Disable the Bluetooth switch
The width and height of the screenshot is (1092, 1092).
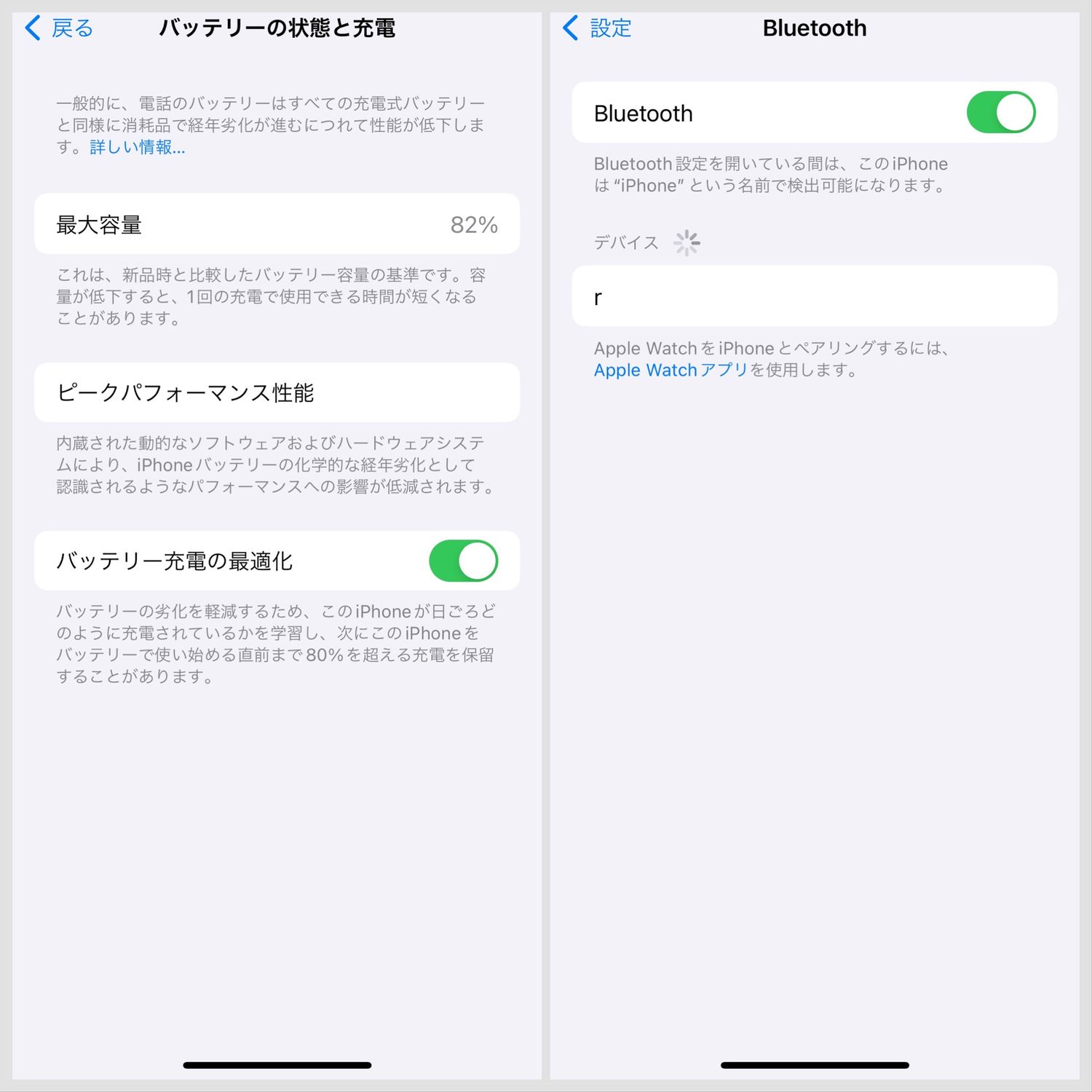[1000, 113]
